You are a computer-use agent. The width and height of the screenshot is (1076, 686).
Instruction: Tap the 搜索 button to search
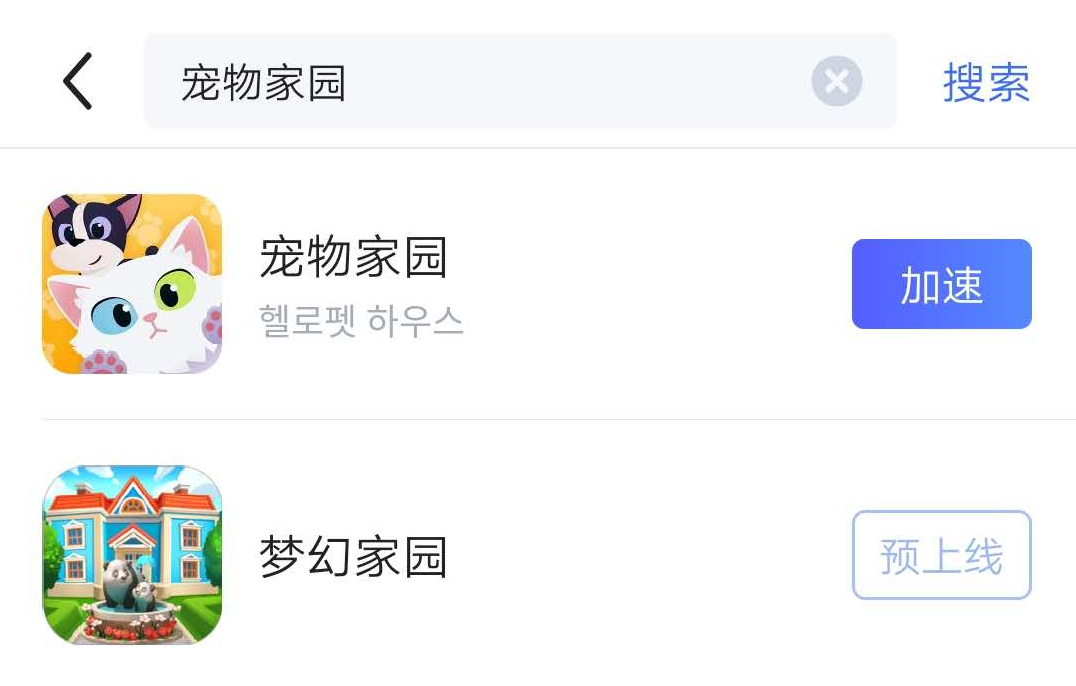(985, 82)
